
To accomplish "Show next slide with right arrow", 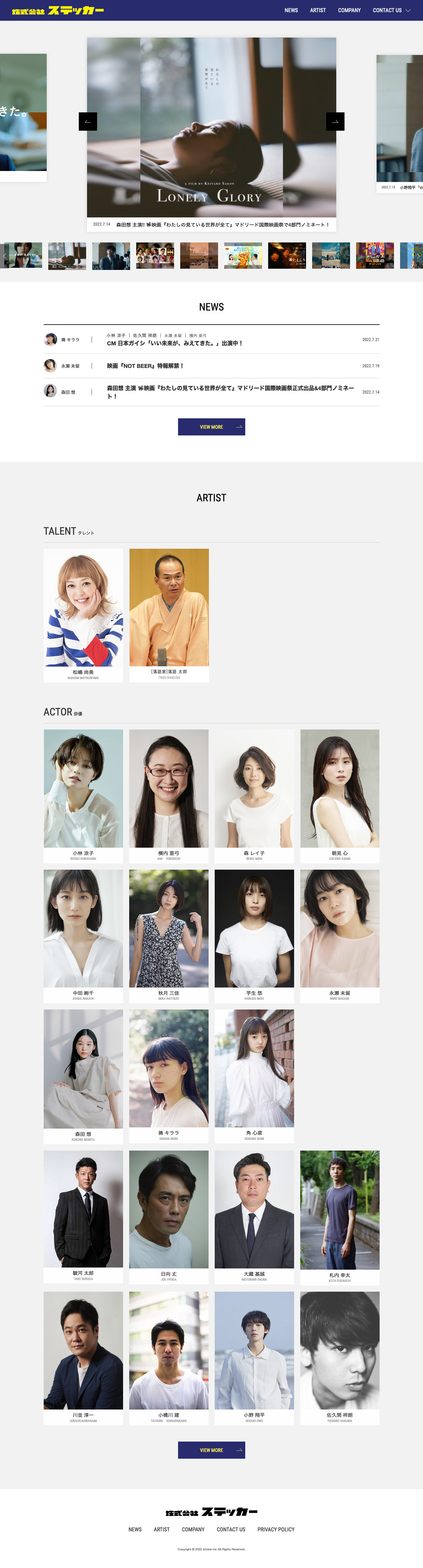I will [335, 121].
